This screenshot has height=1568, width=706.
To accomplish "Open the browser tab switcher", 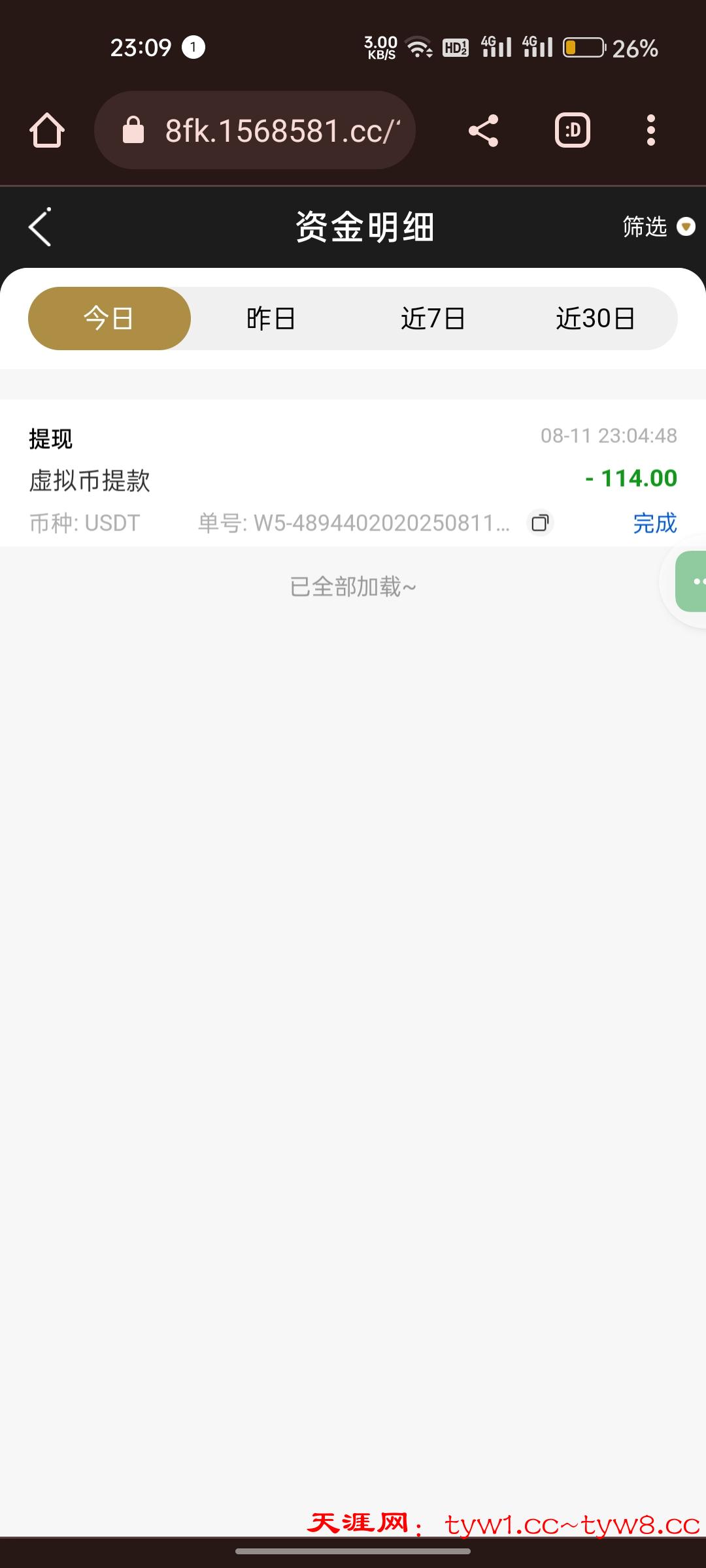I will (x=573, y=131).
